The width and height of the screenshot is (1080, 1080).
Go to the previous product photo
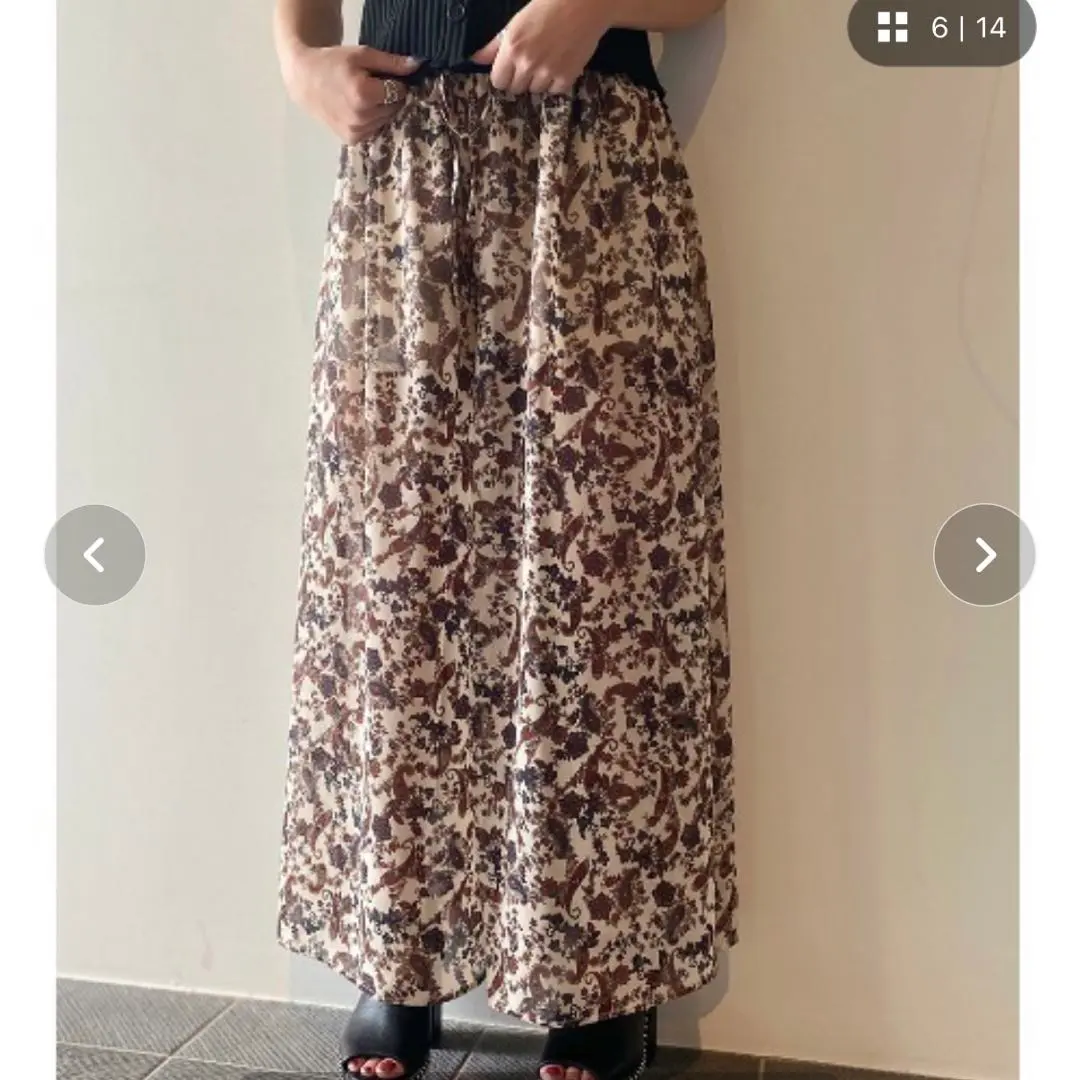95,554
